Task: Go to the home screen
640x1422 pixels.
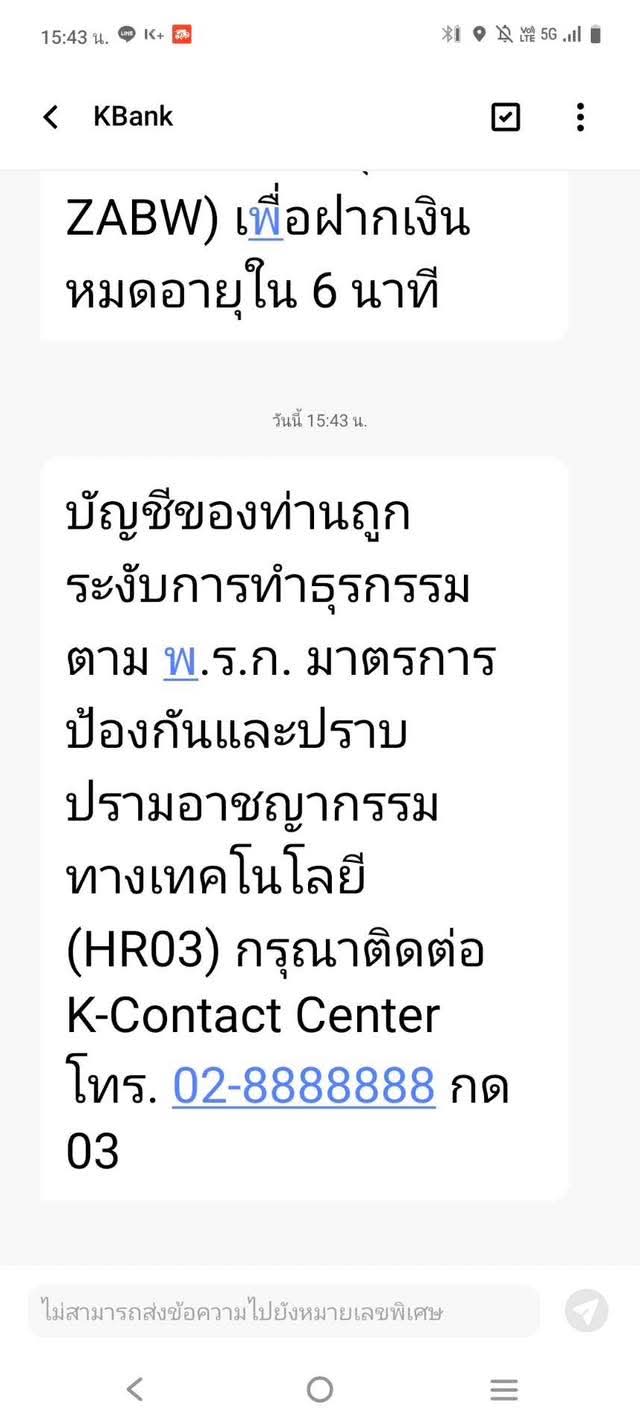Action: pyautogui.click(x=320, y=1389)
